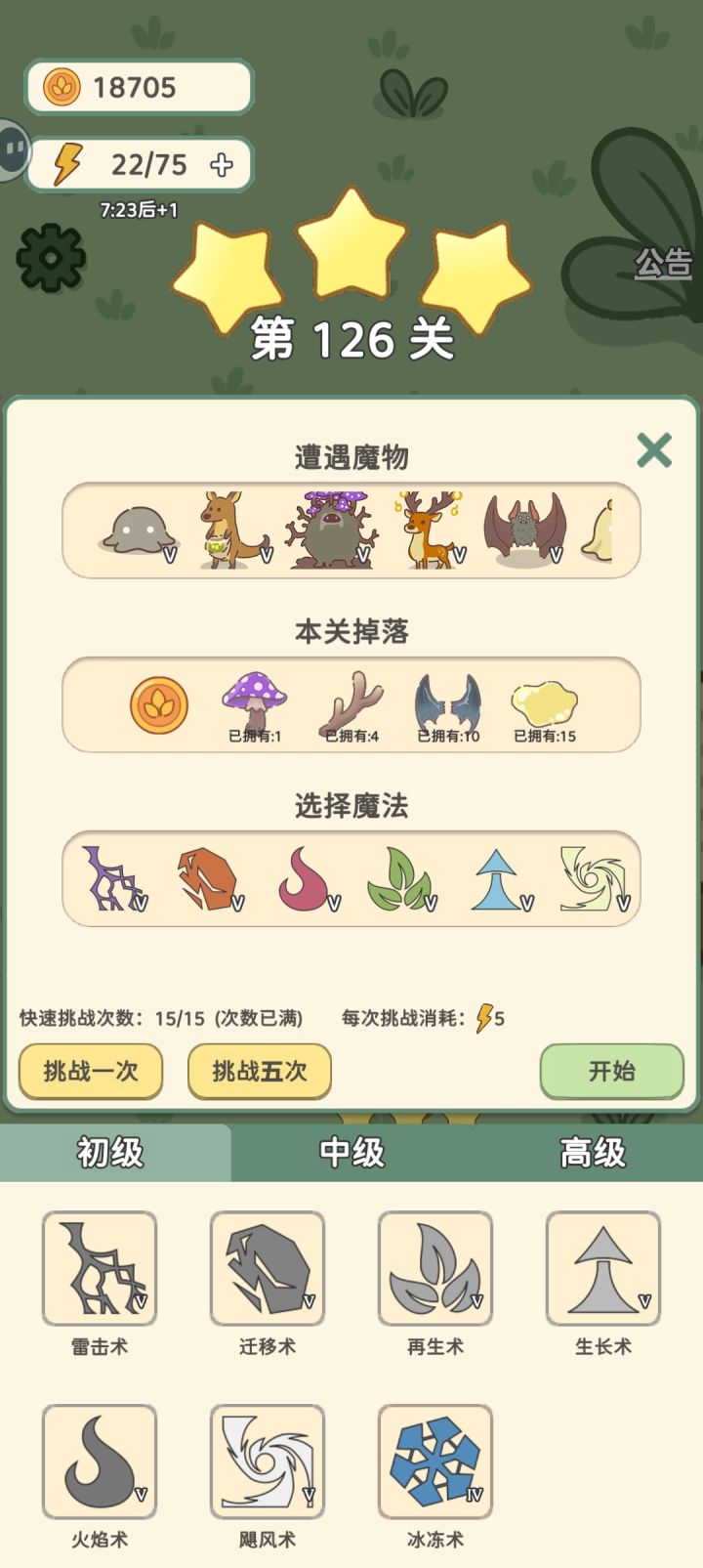
Task: Click the bat wings drop icon
Action: (448, 699)
